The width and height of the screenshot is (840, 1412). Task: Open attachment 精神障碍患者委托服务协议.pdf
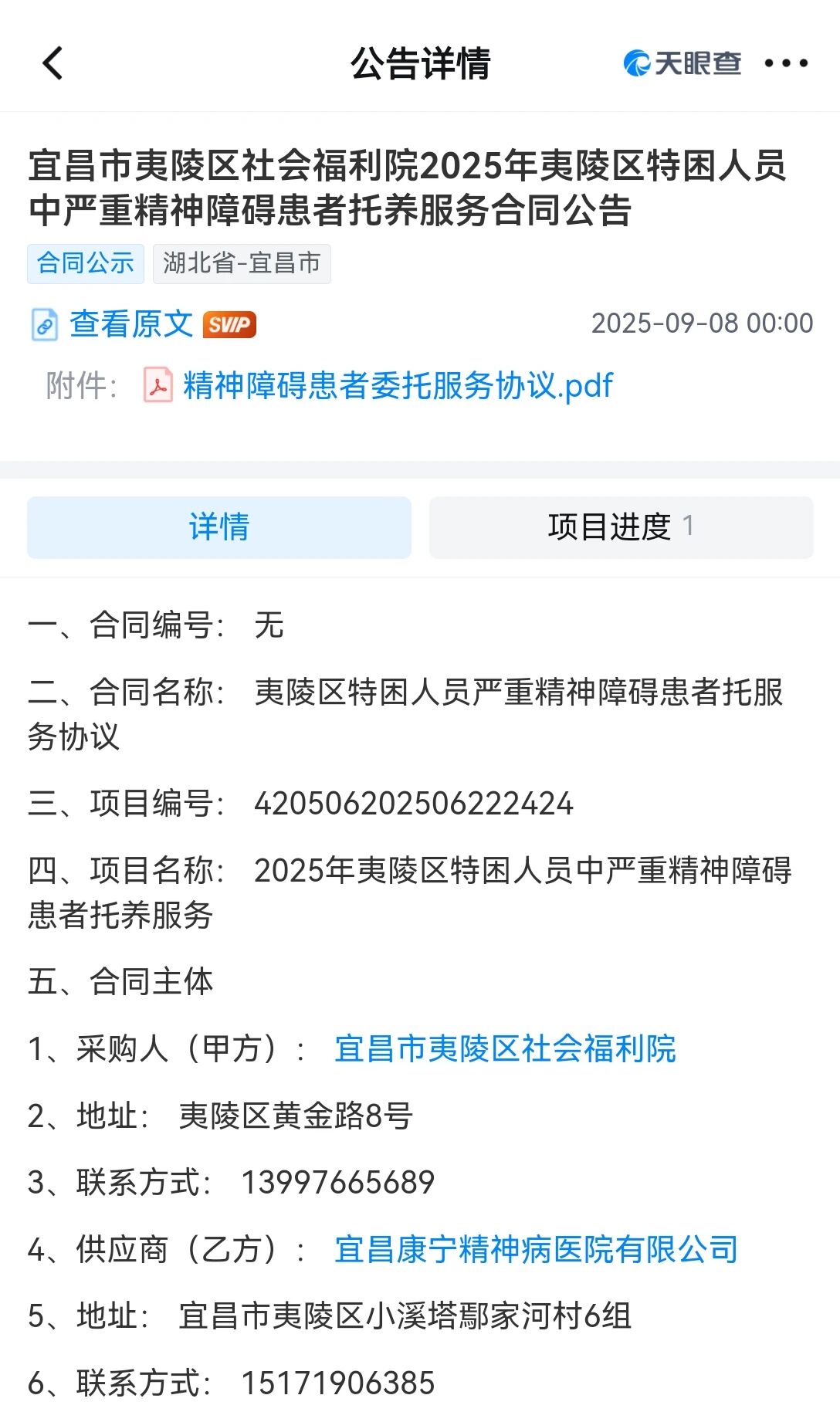pyautogui.click(x=398, y=385)
